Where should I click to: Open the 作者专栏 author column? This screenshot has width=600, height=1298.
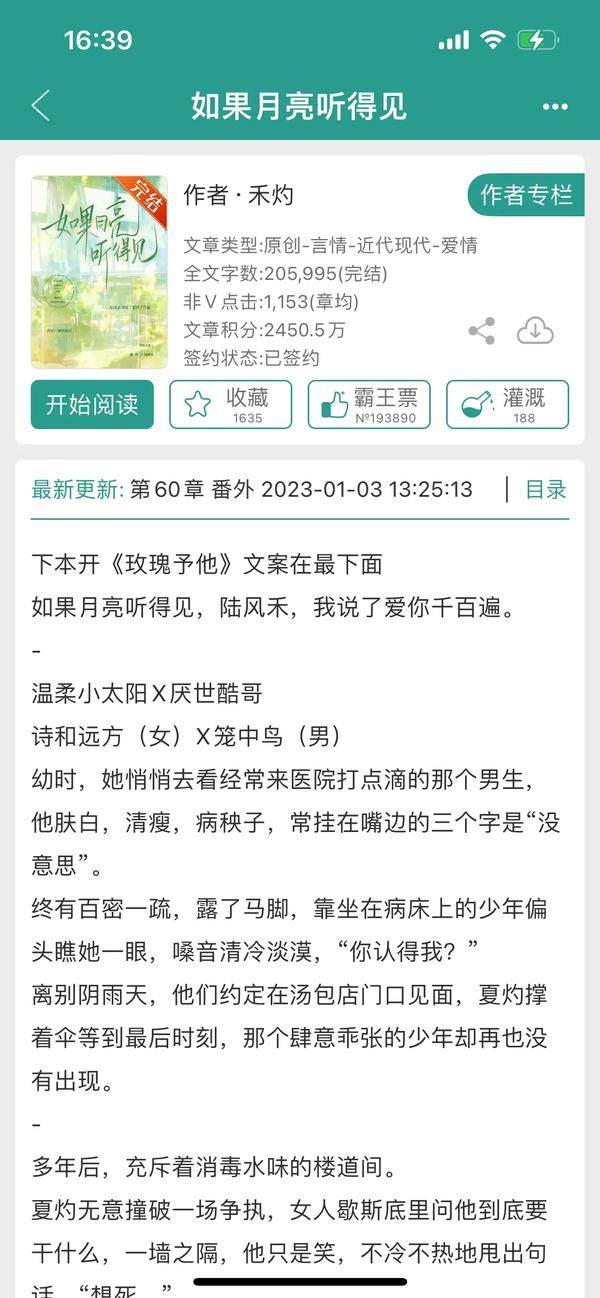click(x=526, y=195)
